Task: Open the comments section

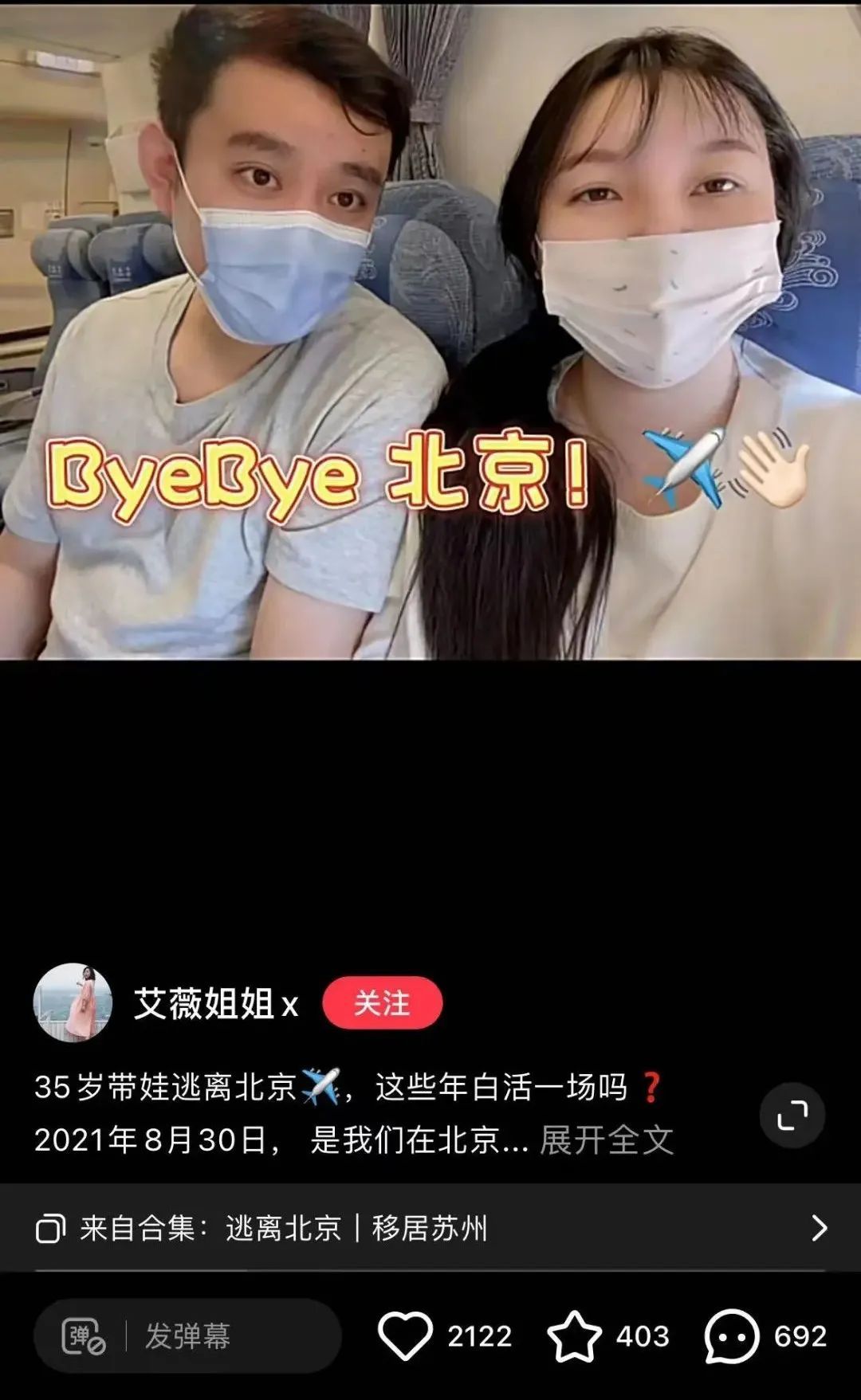Action: (732, 1336)
